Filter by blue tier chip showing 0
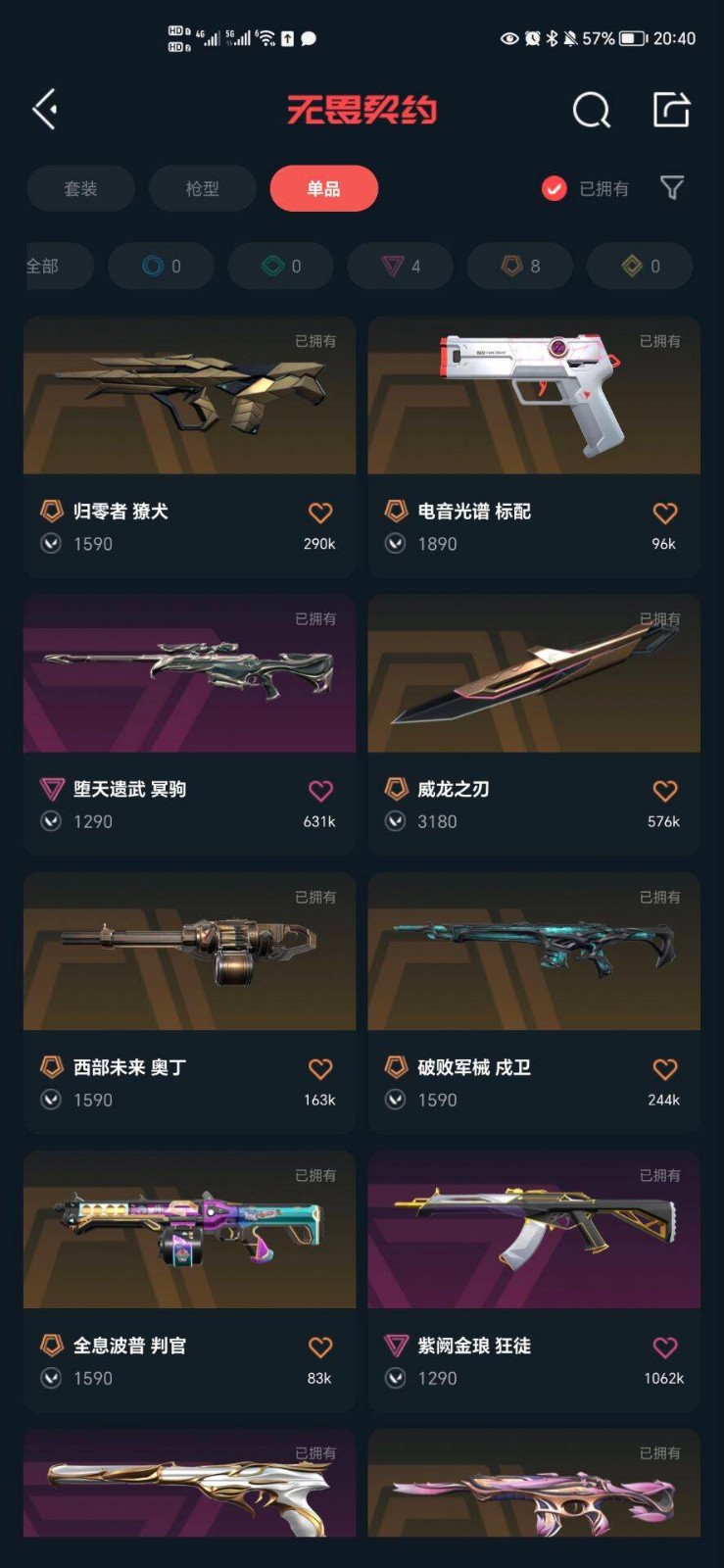The width and height of the screenshot is (724, 1568). tap(161, 266)
